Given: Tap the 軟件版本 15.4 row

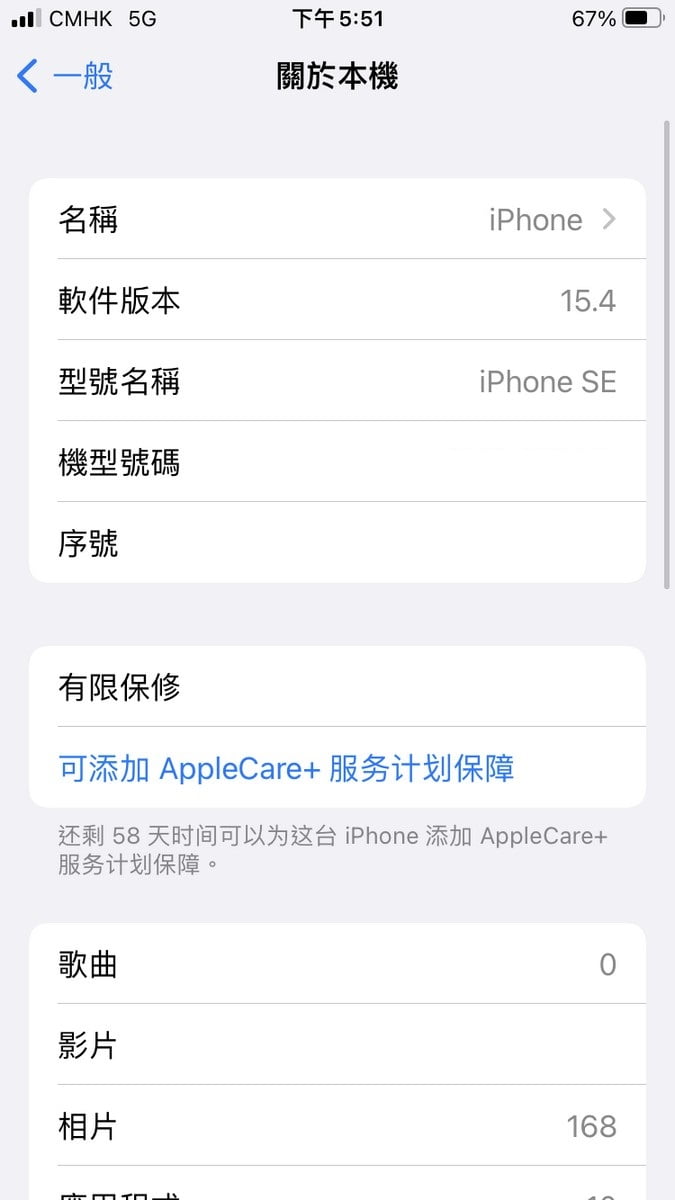Looking at the screenshot, I should point(337,300).
